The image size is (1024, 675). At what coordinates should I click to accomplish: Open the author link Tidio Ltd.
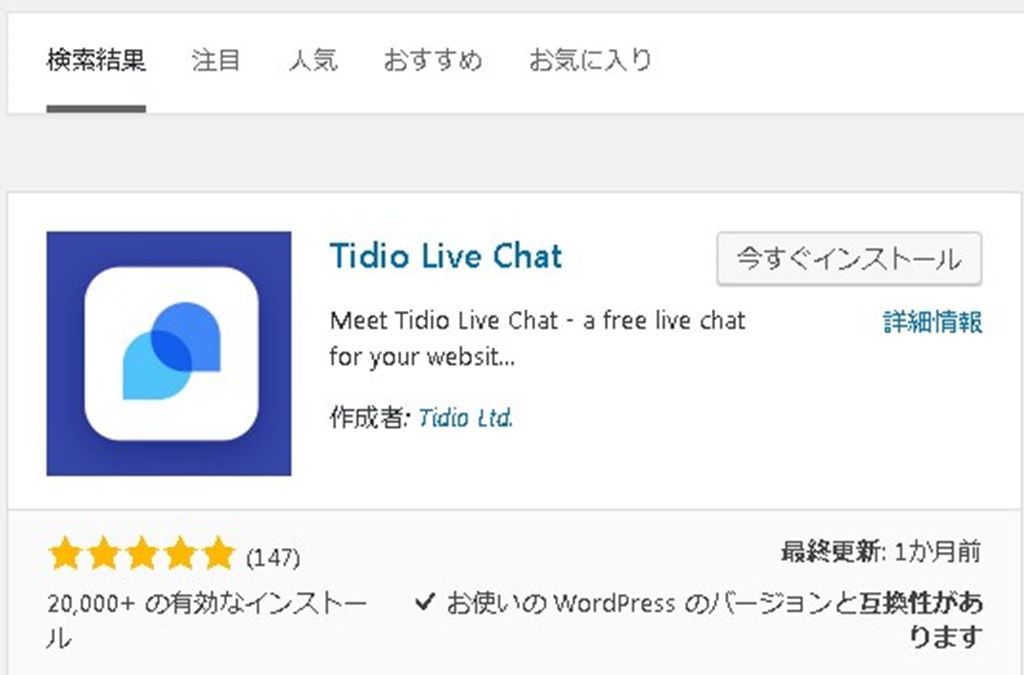click(x=465, y=418)
